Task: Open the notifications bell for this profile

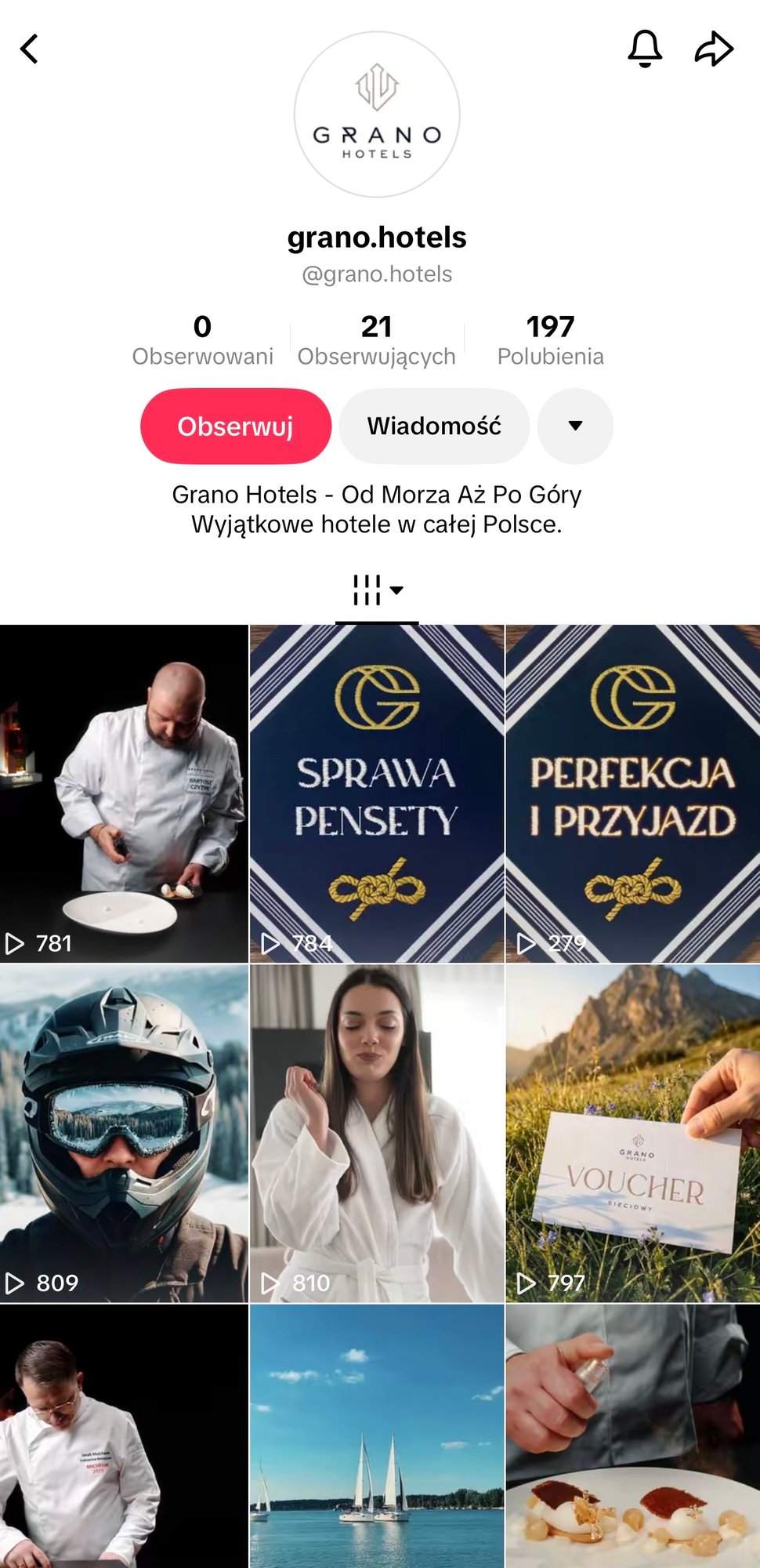Action: pyautogui.click(x=645, y=49)
